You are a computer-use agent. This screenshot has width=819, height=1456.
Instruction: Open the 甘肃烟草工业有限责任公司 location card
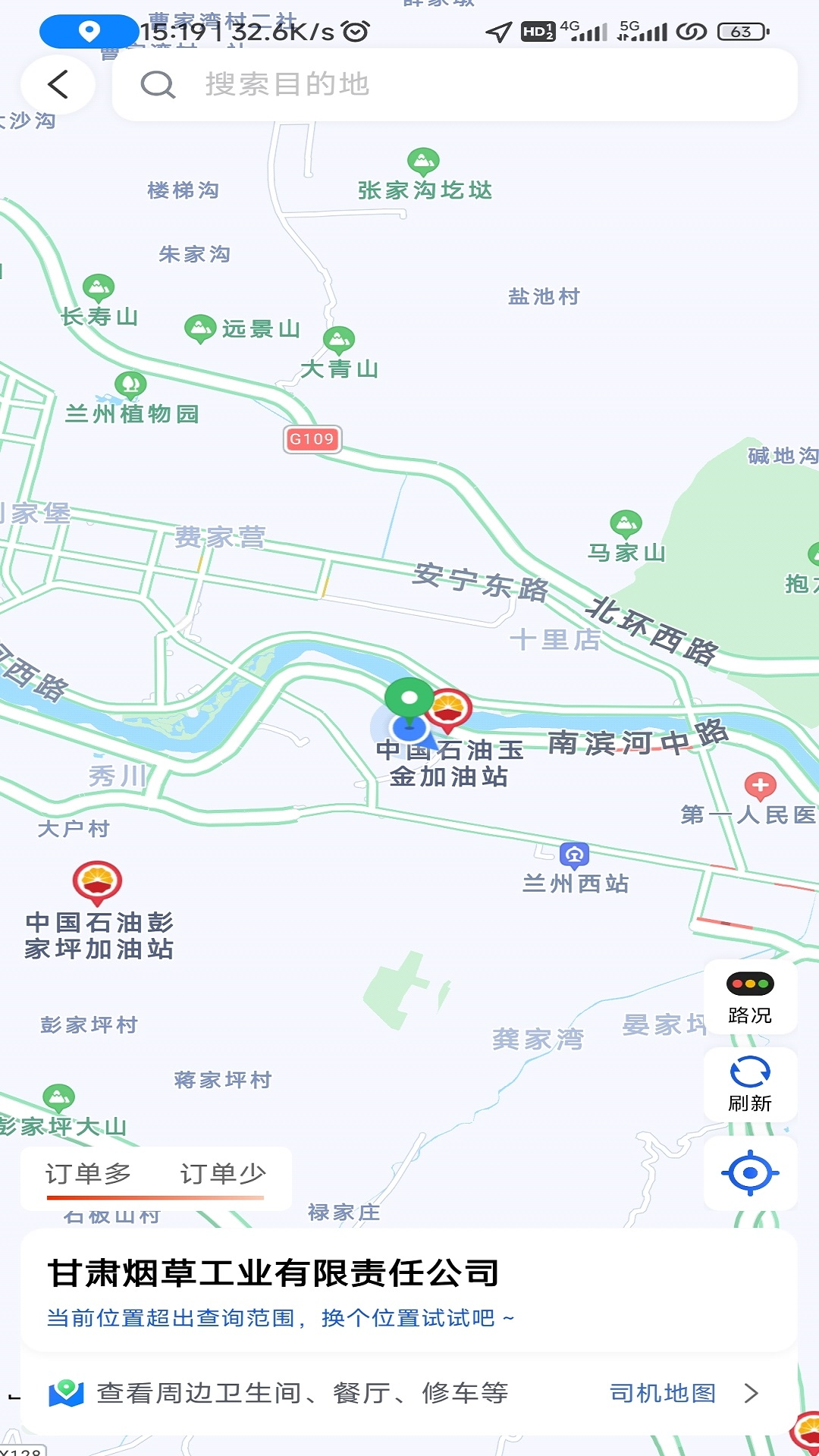(x=273, y=1274)
